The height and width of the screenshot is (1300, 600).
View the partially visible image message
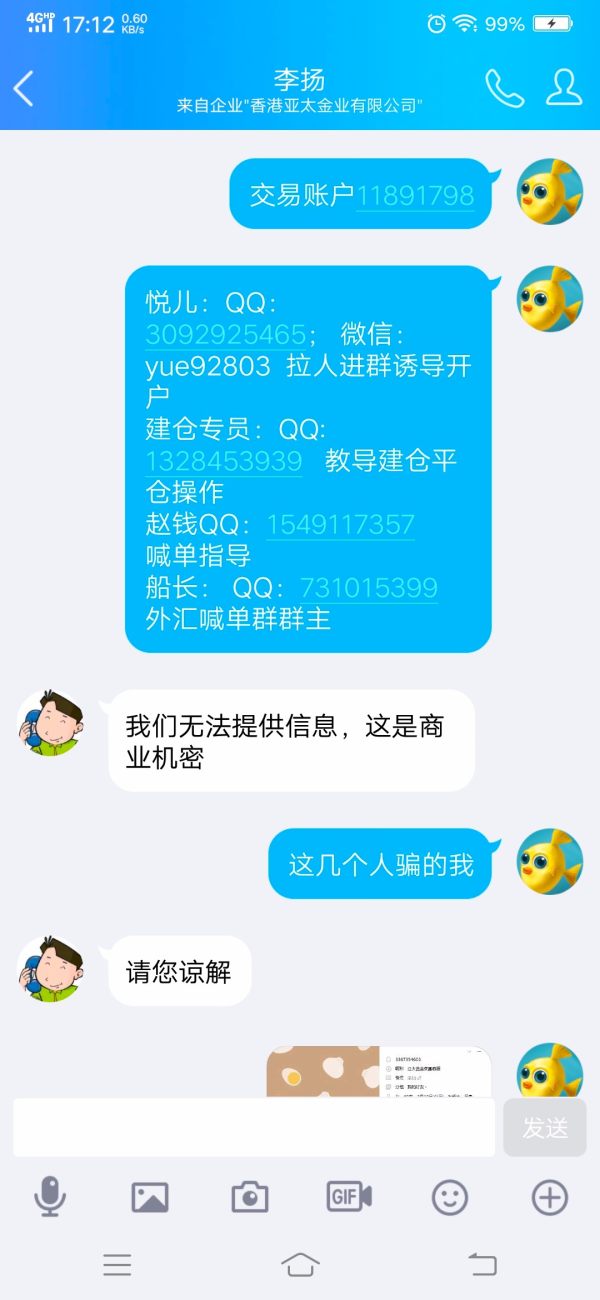[x=379, y=1072]
